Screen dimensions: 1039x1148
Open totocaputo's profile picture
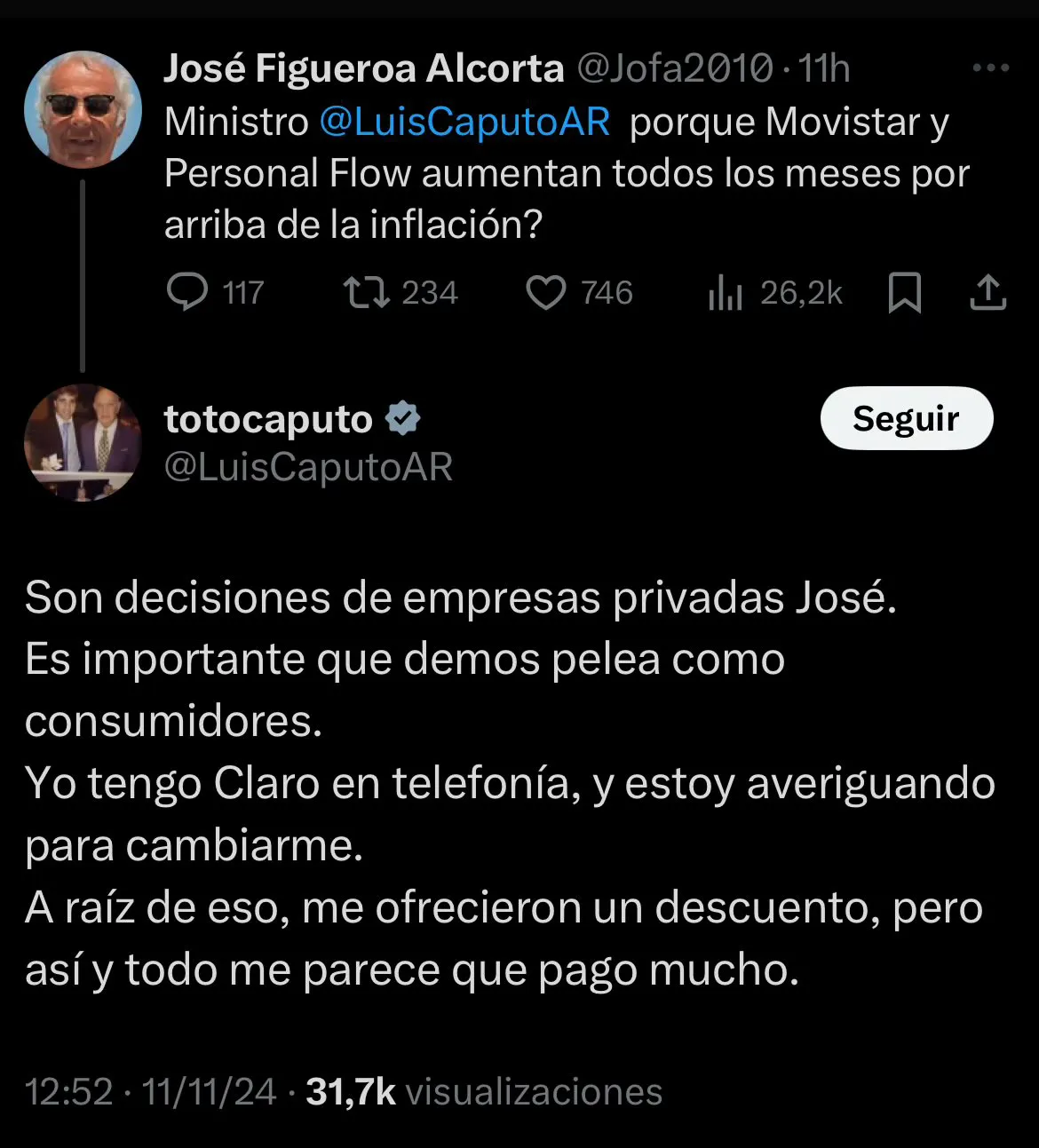83,442
